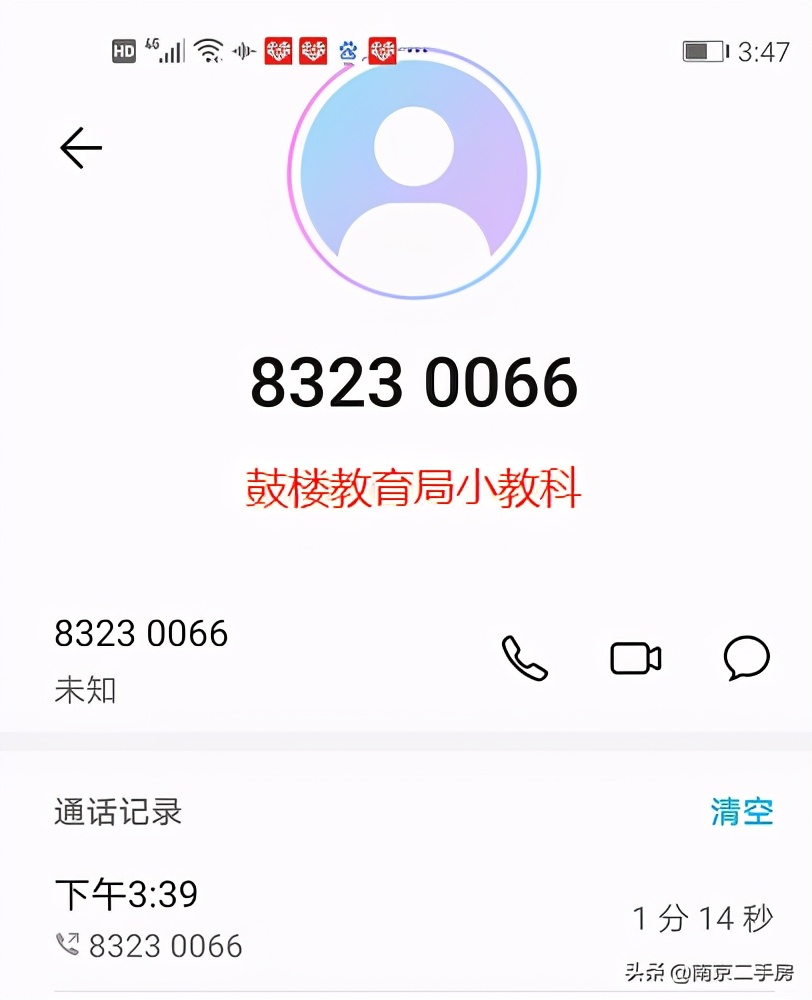Start a video call with 8323 0066
The image size is (812, 1000).
click(636, 657)
